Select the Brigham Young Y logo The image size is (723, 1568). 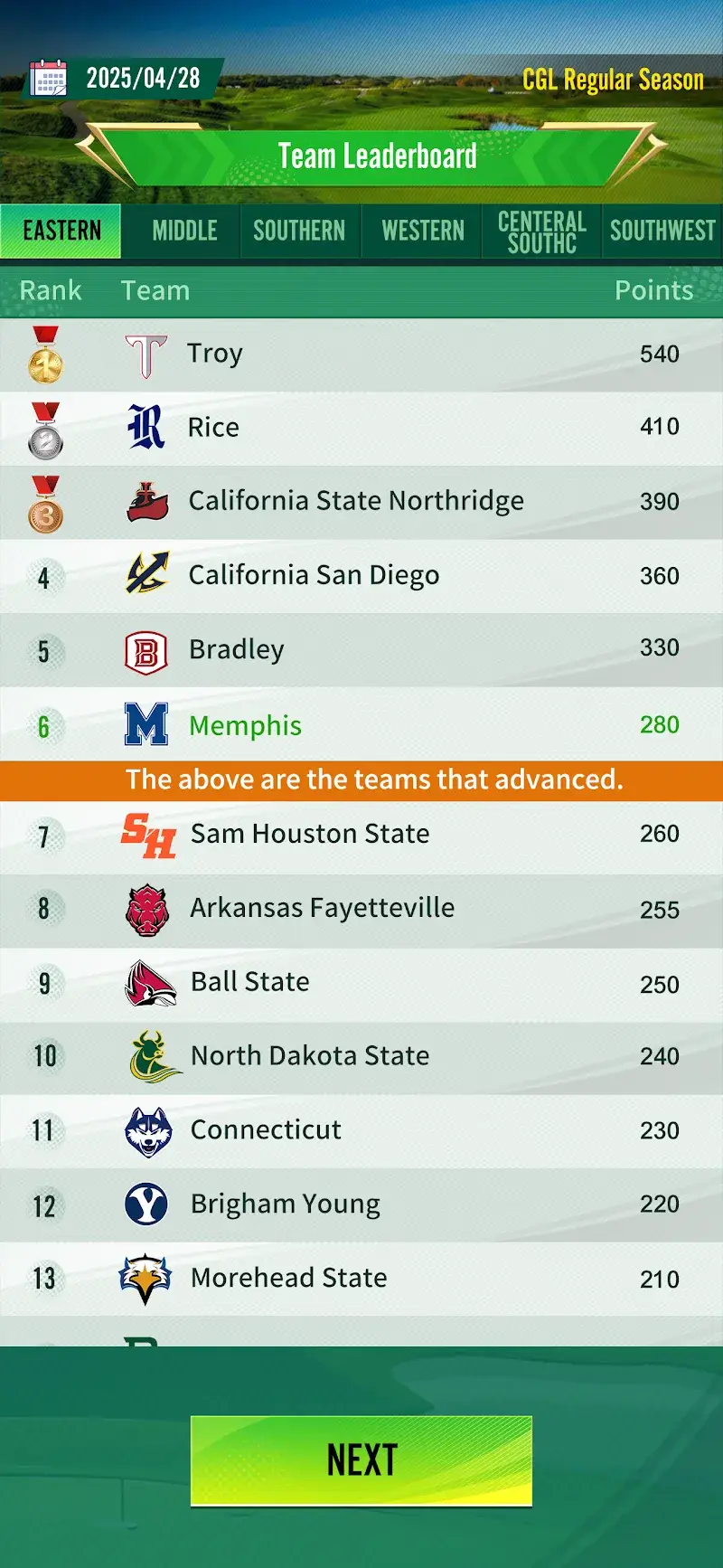(x=147, y=1204)
